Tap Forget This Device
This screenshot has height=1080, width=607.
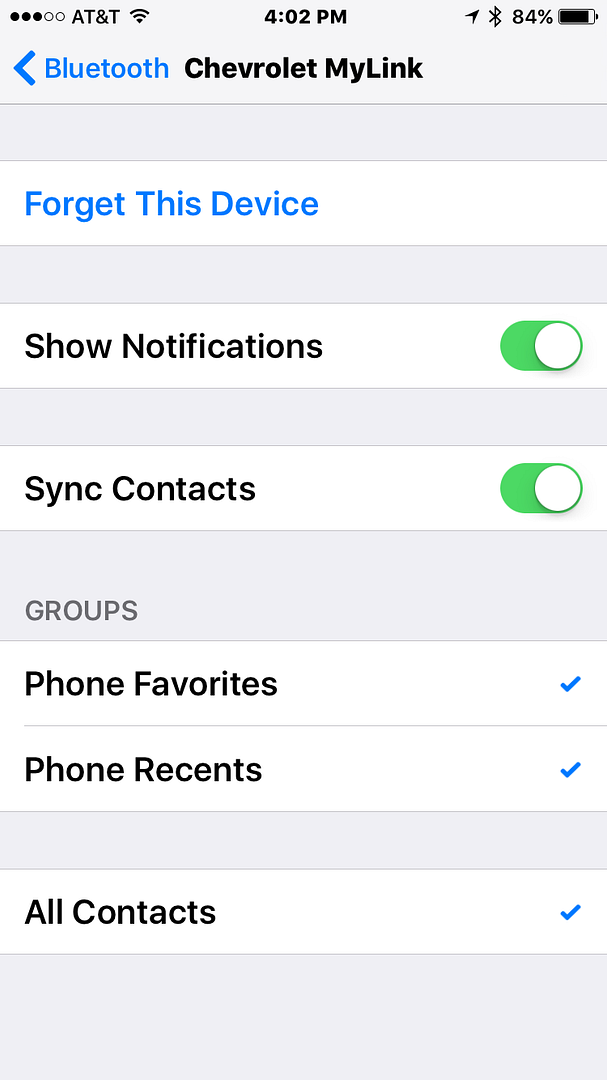click(171, 204)
